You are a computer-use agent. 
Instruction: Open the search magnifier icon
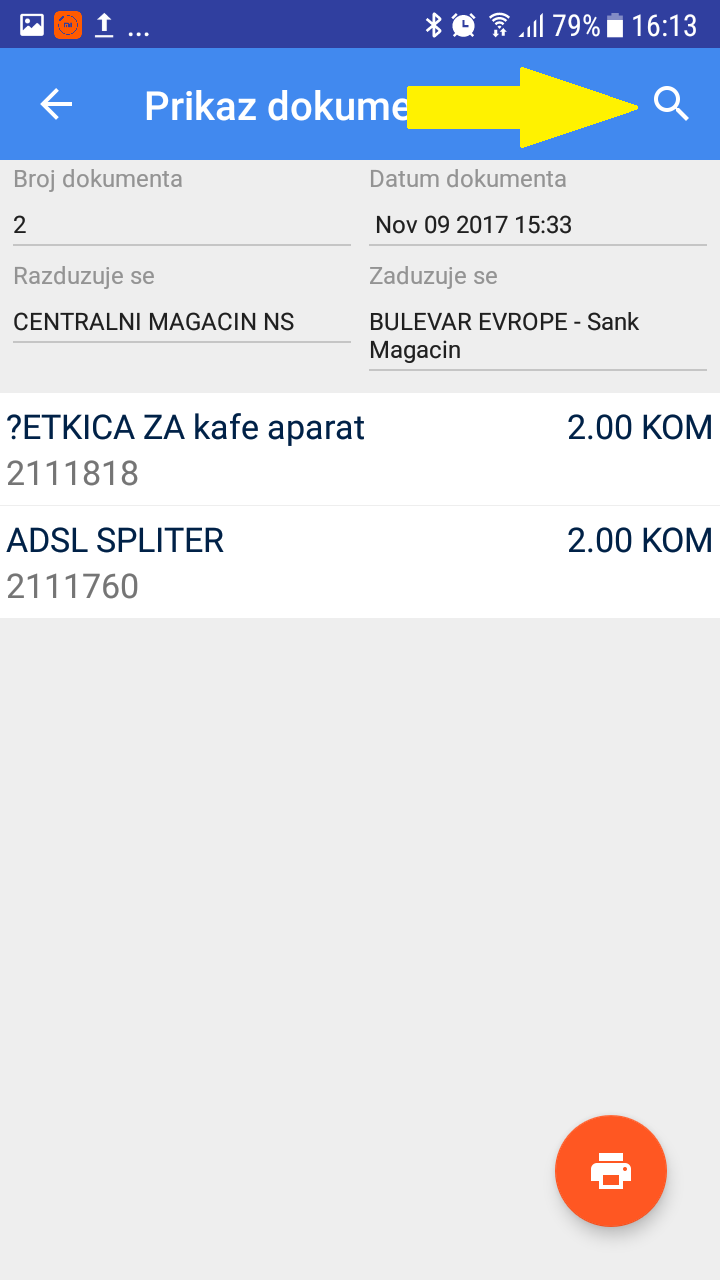click(x=671, y=104)
